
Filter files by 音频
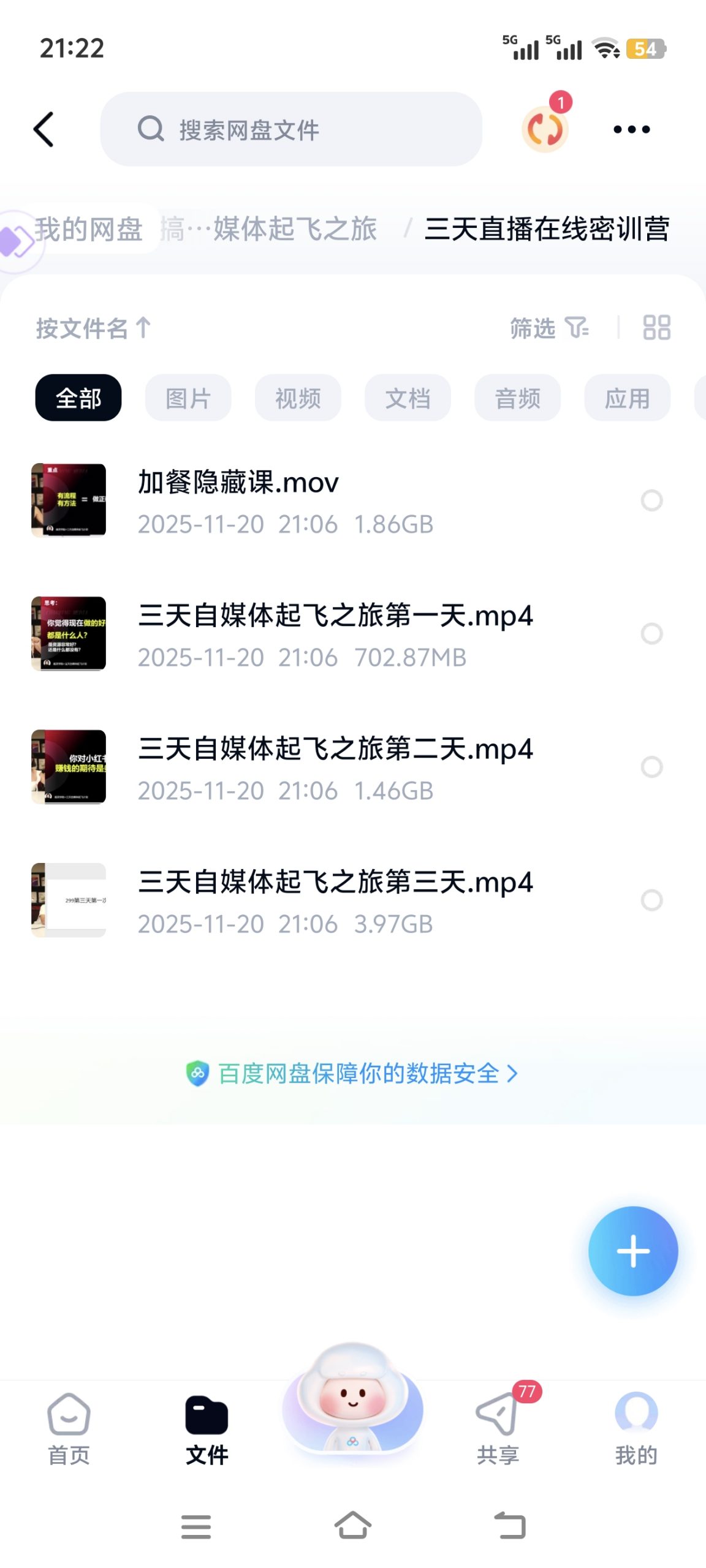pos(517,398)
